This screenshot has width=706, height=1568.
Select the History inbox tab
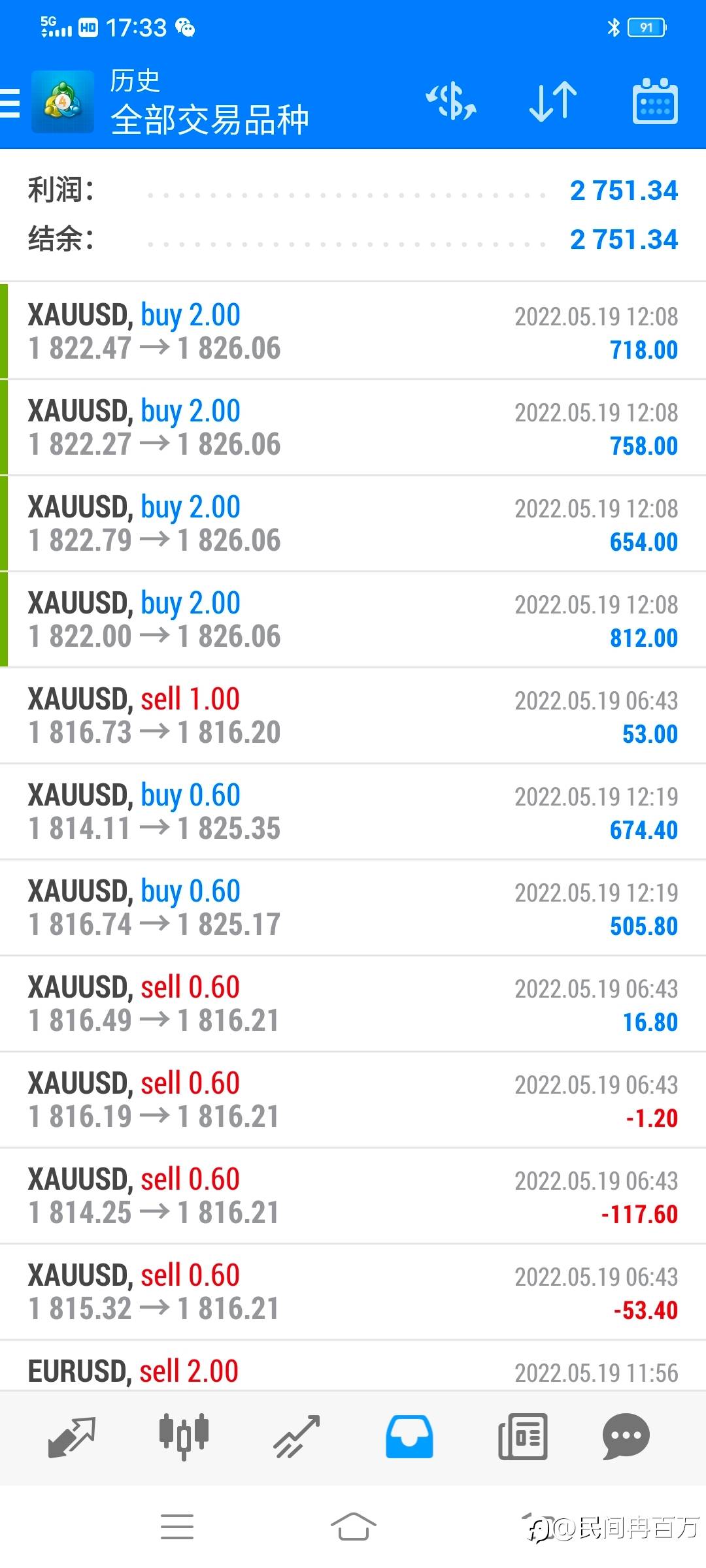tap(409, 1437)
